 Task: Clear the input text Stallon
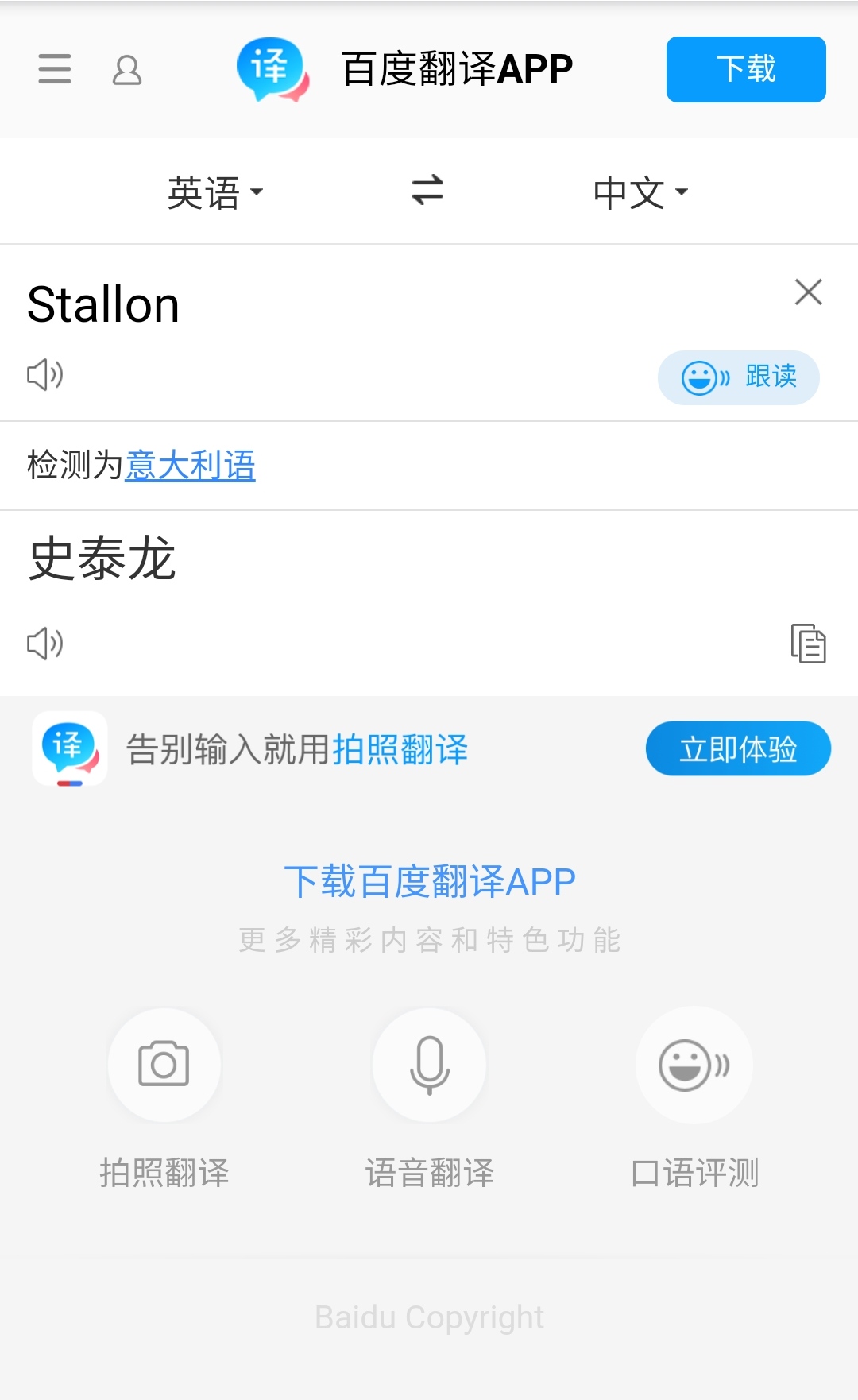808,292
